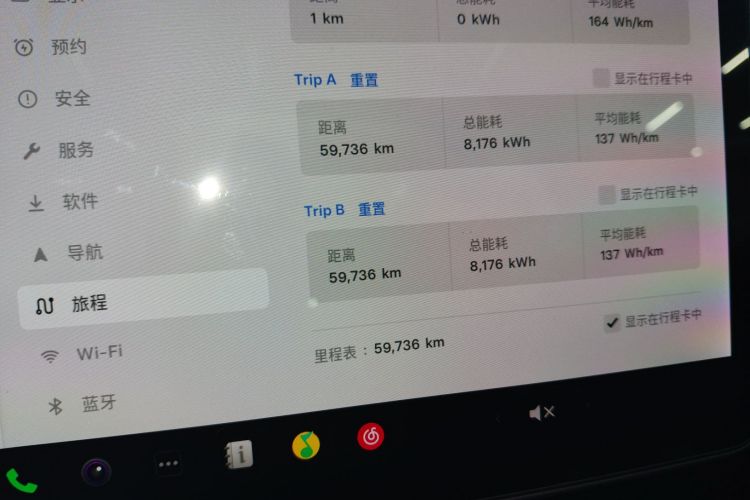This screenshot has width=750, height=500.
Task: Open QQ Music app
Action: coord(305,445)
